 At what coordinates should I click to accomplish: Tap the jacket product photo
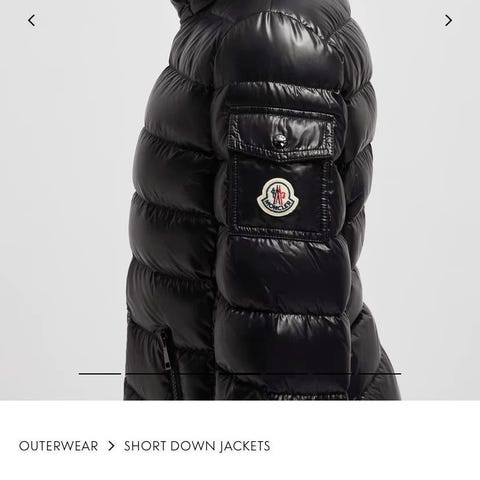pyautogui.click(x=240, y=200)
